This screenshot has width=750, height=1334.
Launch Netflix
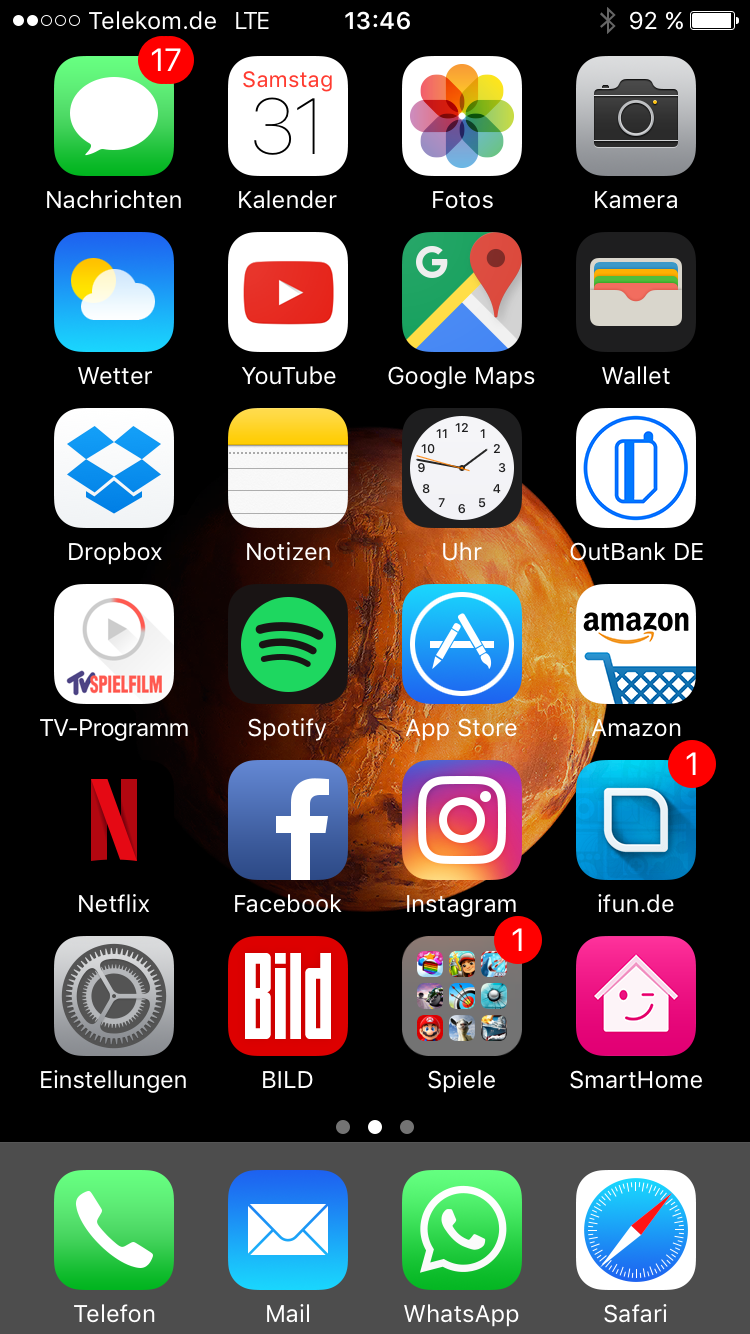click(114, 820)
